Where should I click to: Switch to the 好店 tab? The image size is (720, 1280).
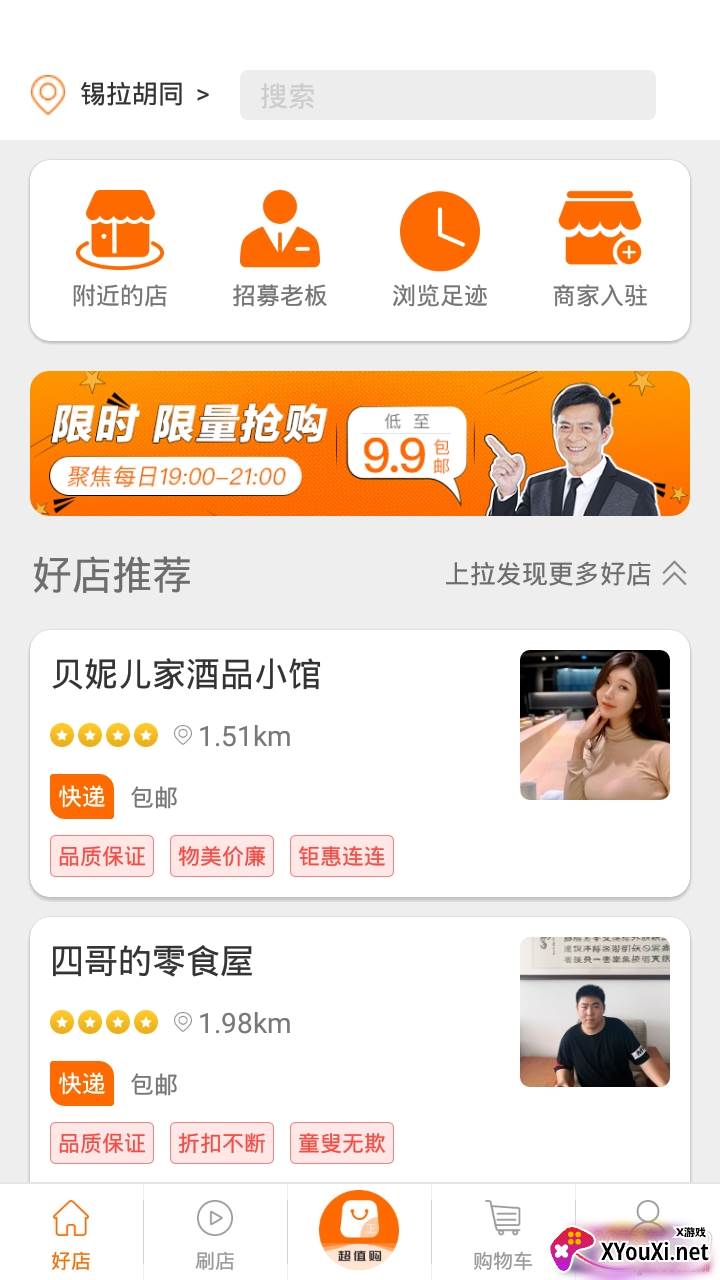(x=71, y=1234)
